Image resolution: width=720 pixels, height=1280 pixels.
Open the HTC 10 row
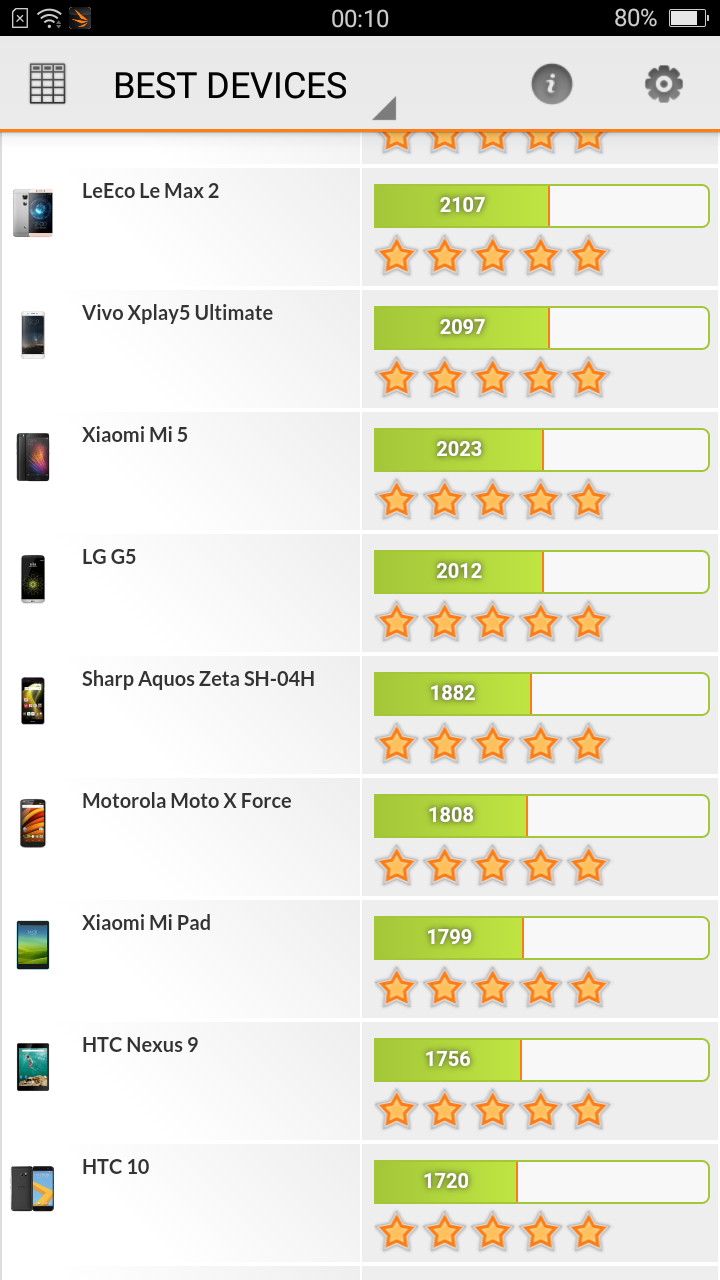pos(360,1203)
